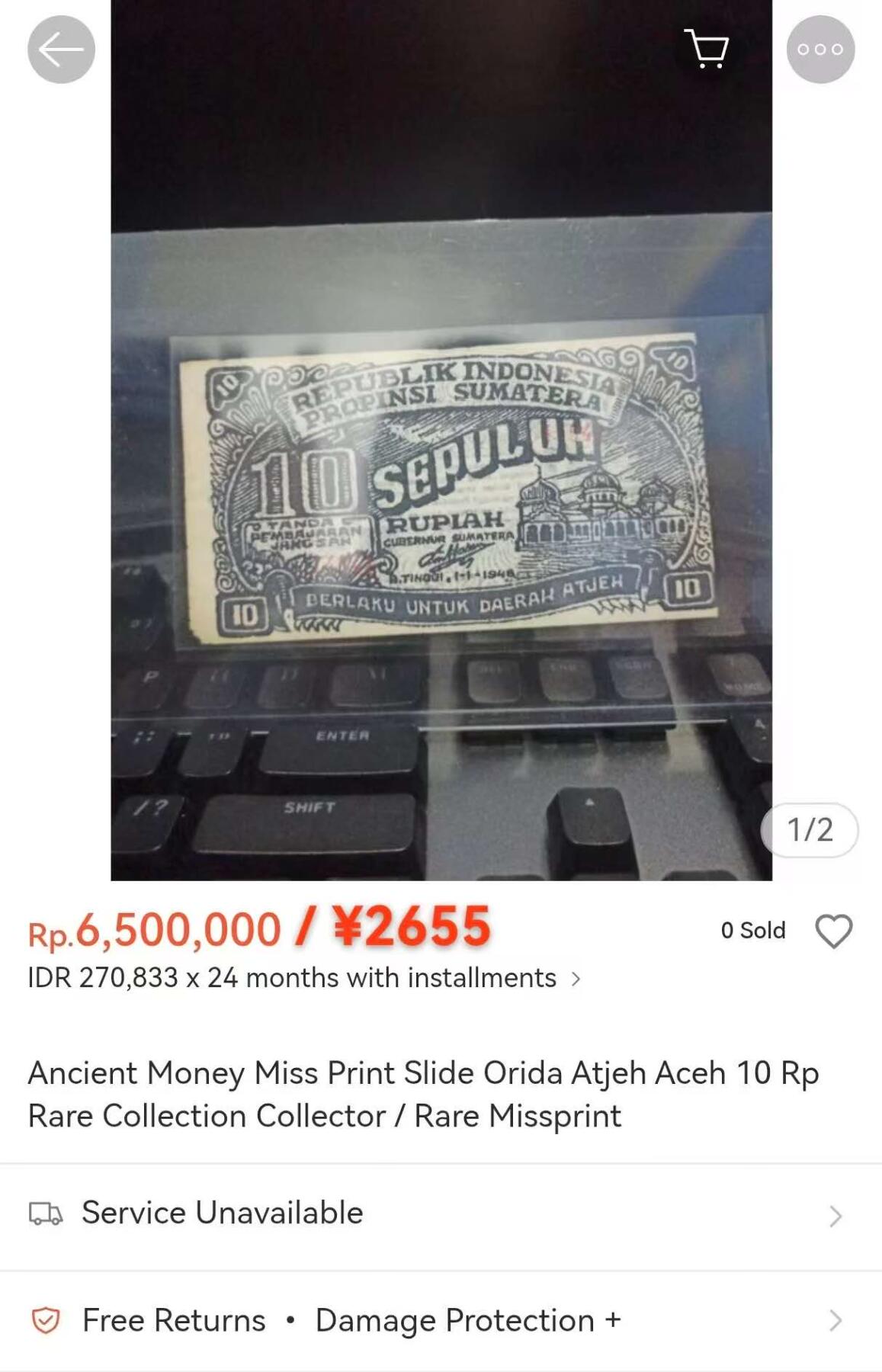882x1372 pixels.
Task: Expand the installments details via its chevron
Action: tap(576, 977)
